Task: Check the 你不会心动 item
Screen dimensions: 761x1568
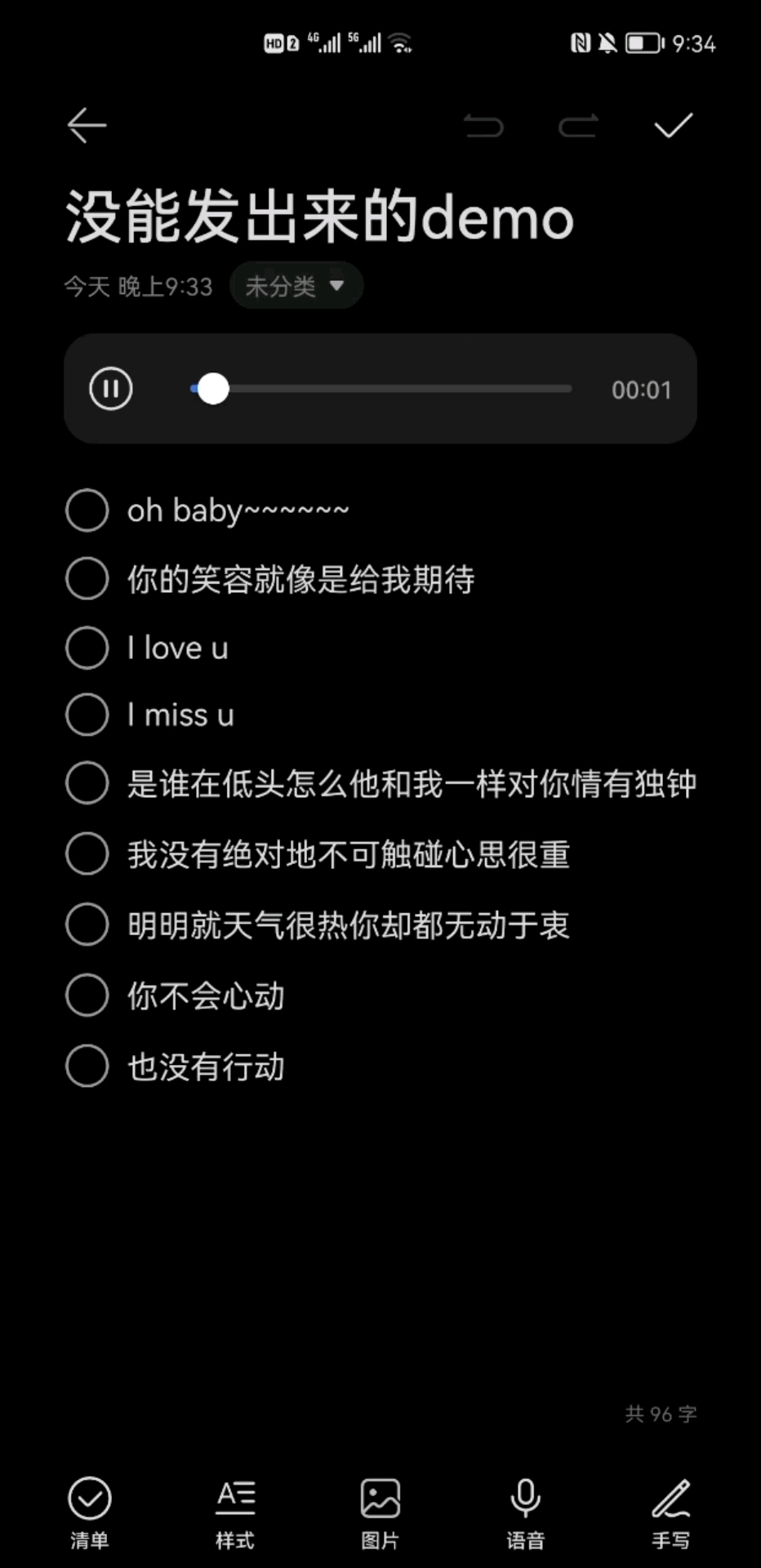Action: (x=87, y=996)
